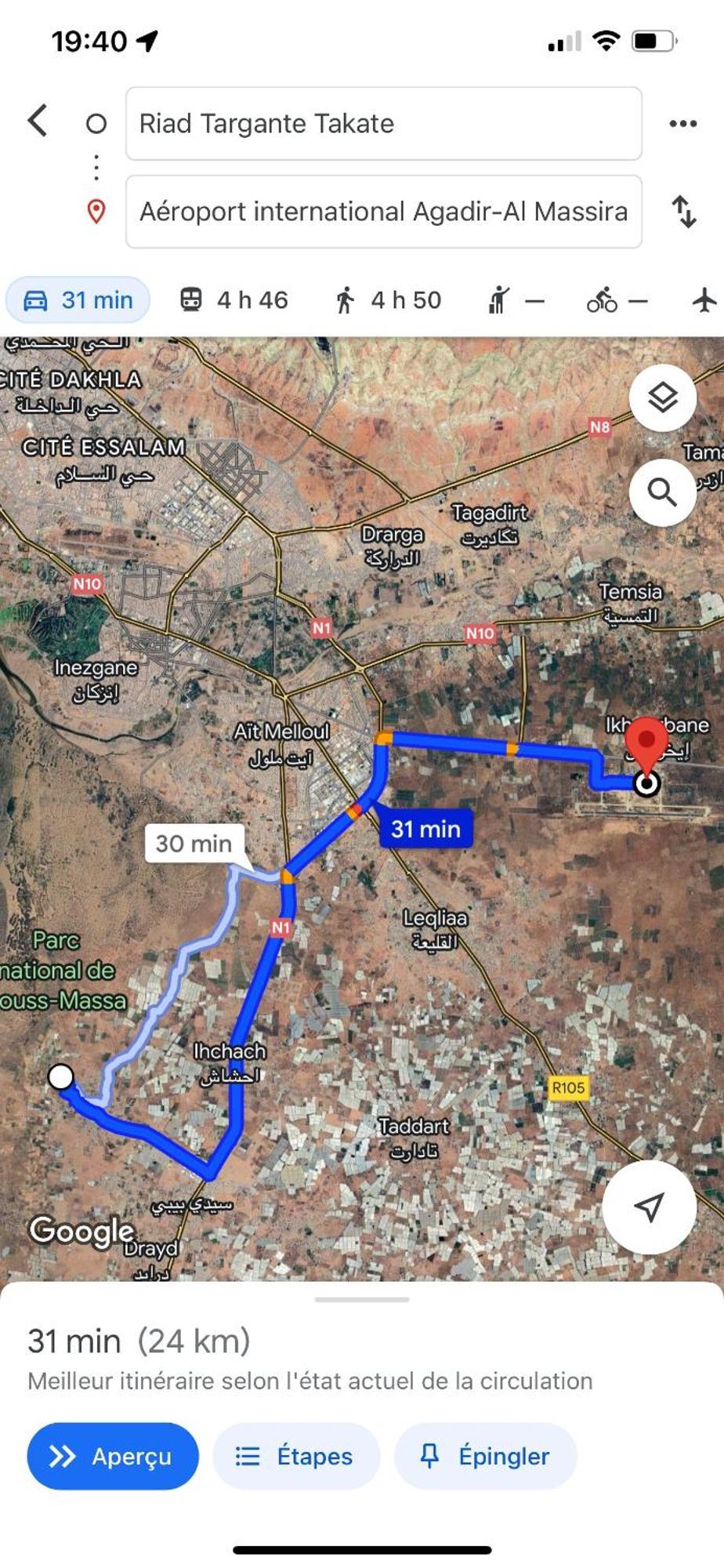Open the three-dot options menu
The height and width of the screenshot is (1568, 724).
(682, 124)
